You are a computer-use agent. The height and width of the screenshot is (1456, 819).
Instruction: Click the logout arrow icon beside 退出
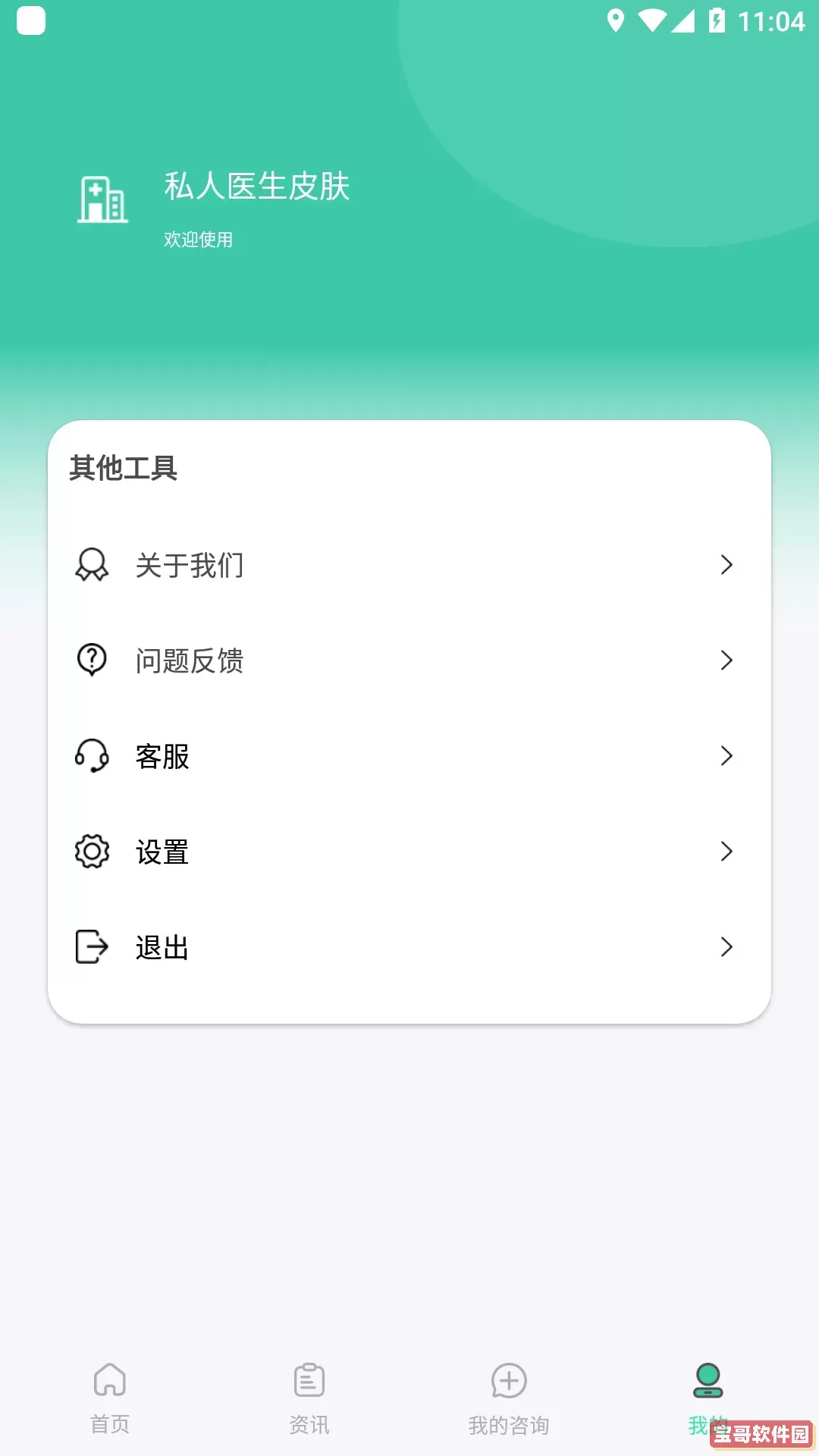click(x=91, y=946)
